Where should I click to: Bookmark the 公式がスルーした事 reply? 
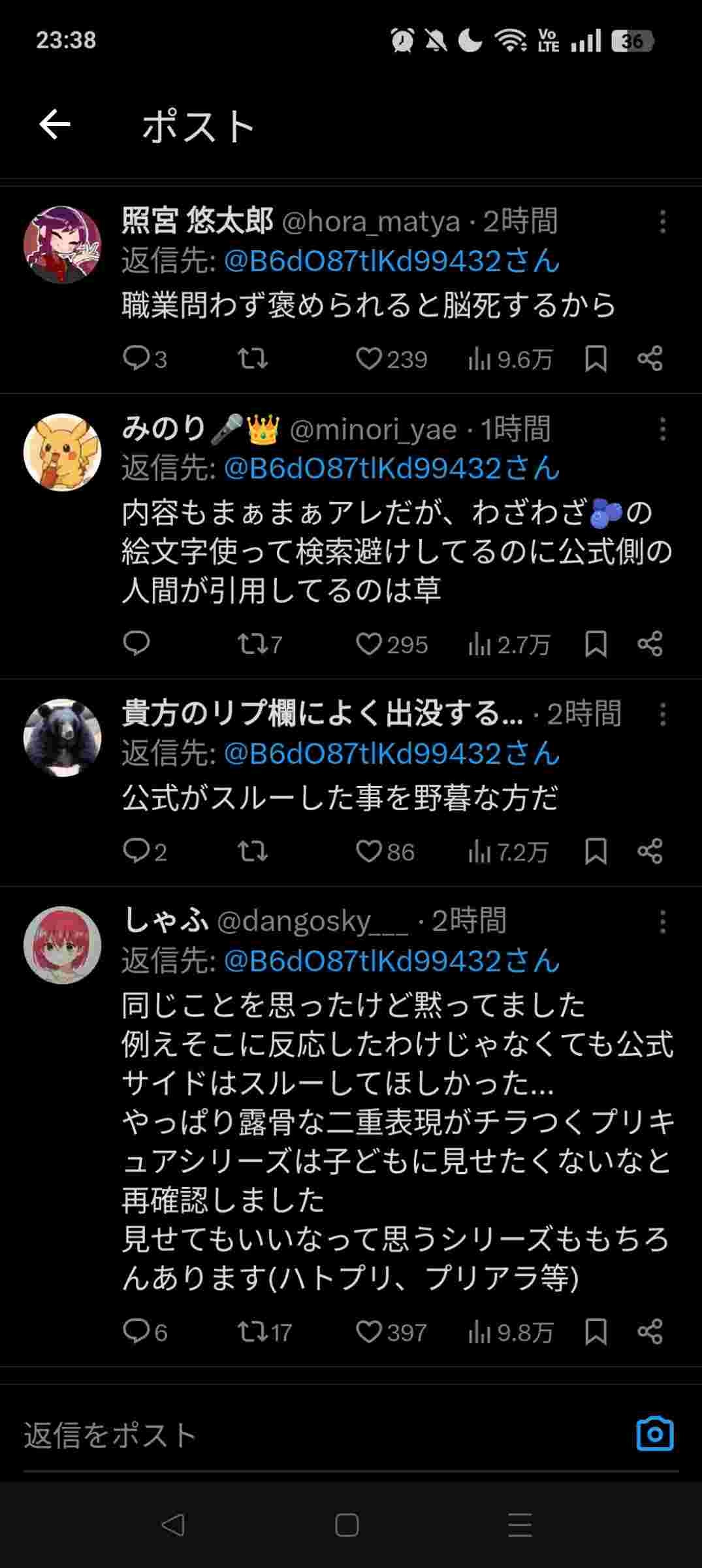click(x=596, y=851)
